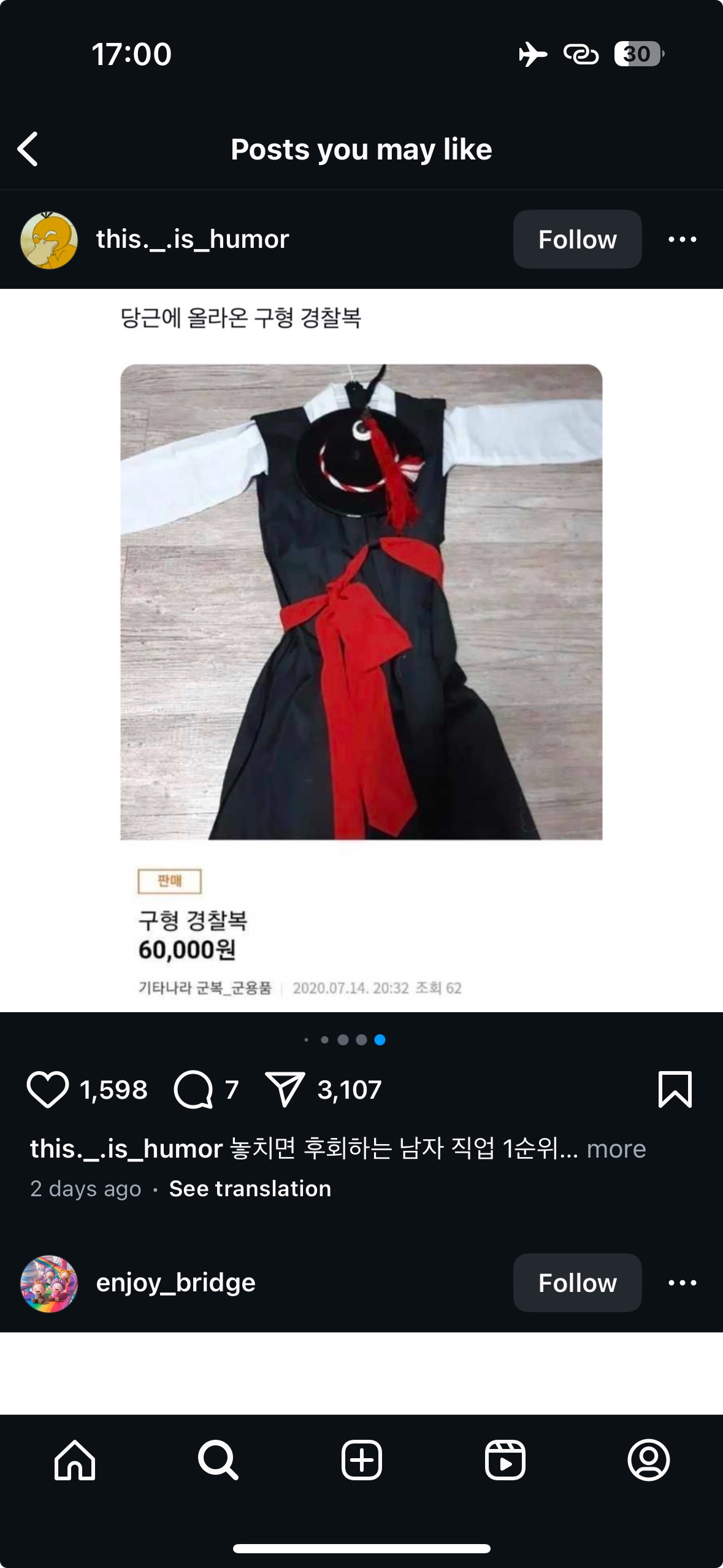Switch to the Search tab
Image resolution: width=723 pixels, height=1568 pixels.
coord(218,1460)
